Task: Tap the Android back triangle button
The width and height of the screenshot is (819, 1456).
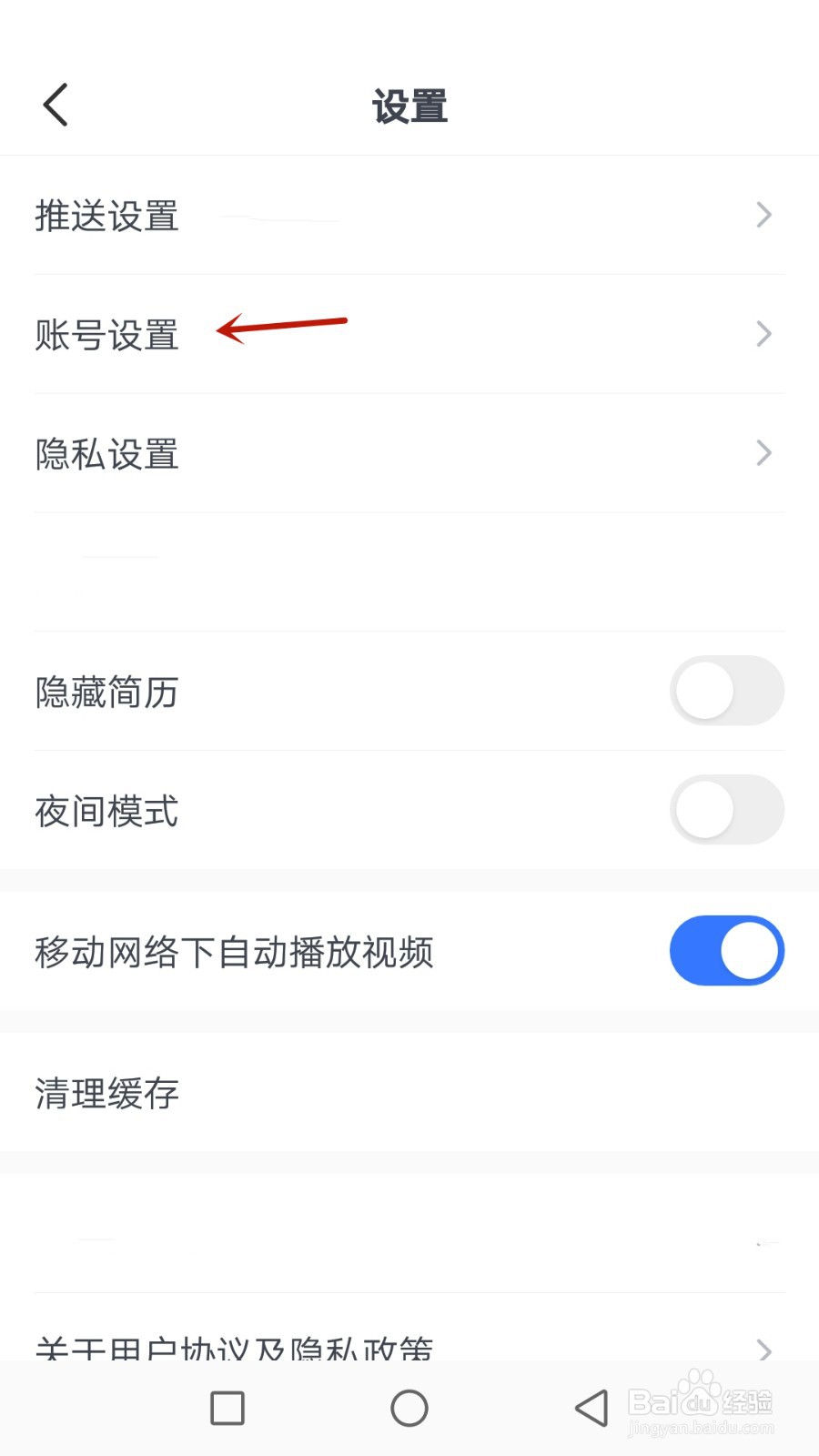Action: (591, 1408)
